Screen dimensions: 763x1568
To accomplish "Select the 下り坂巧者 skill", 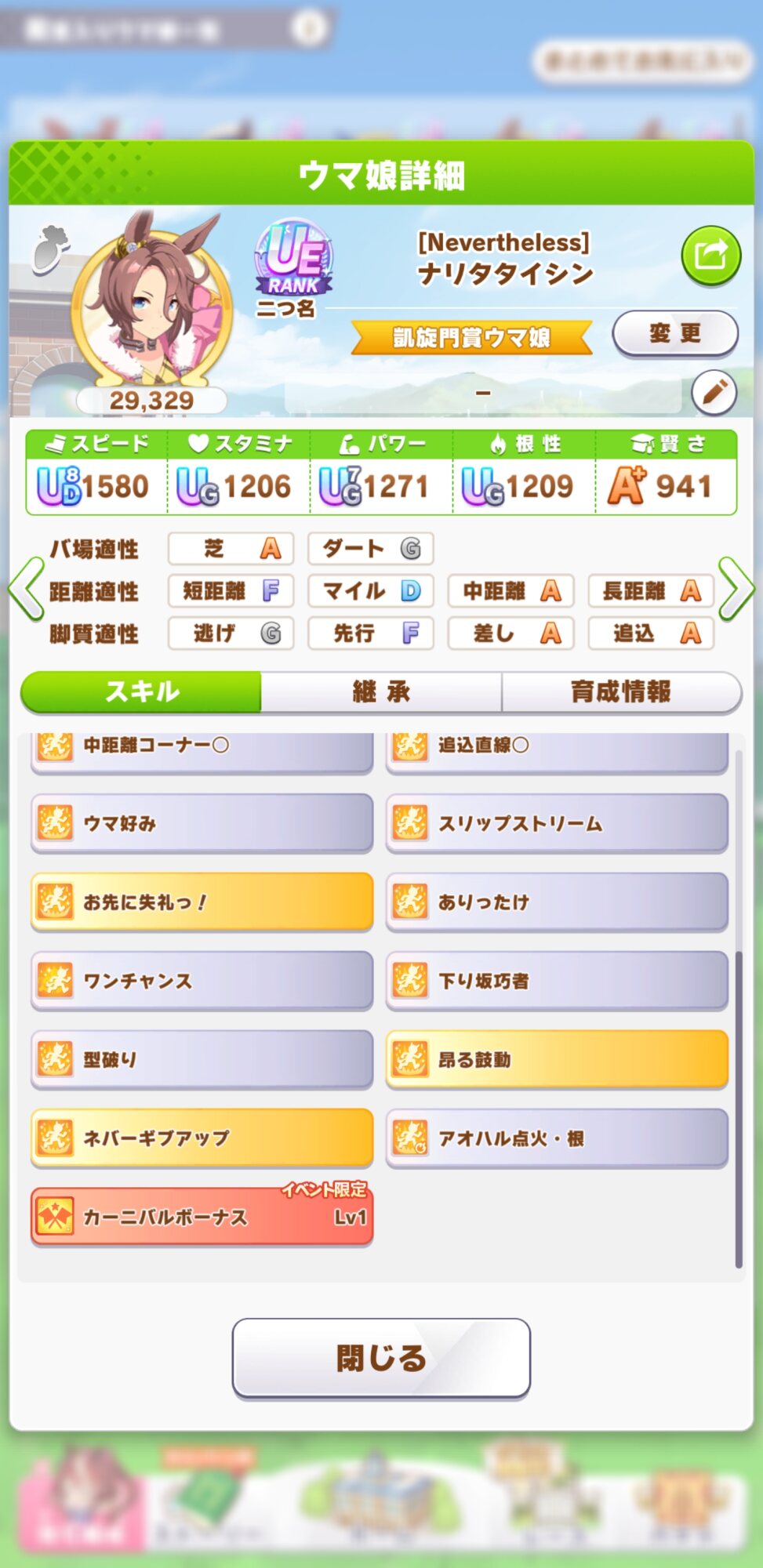I will coord(557,981).
